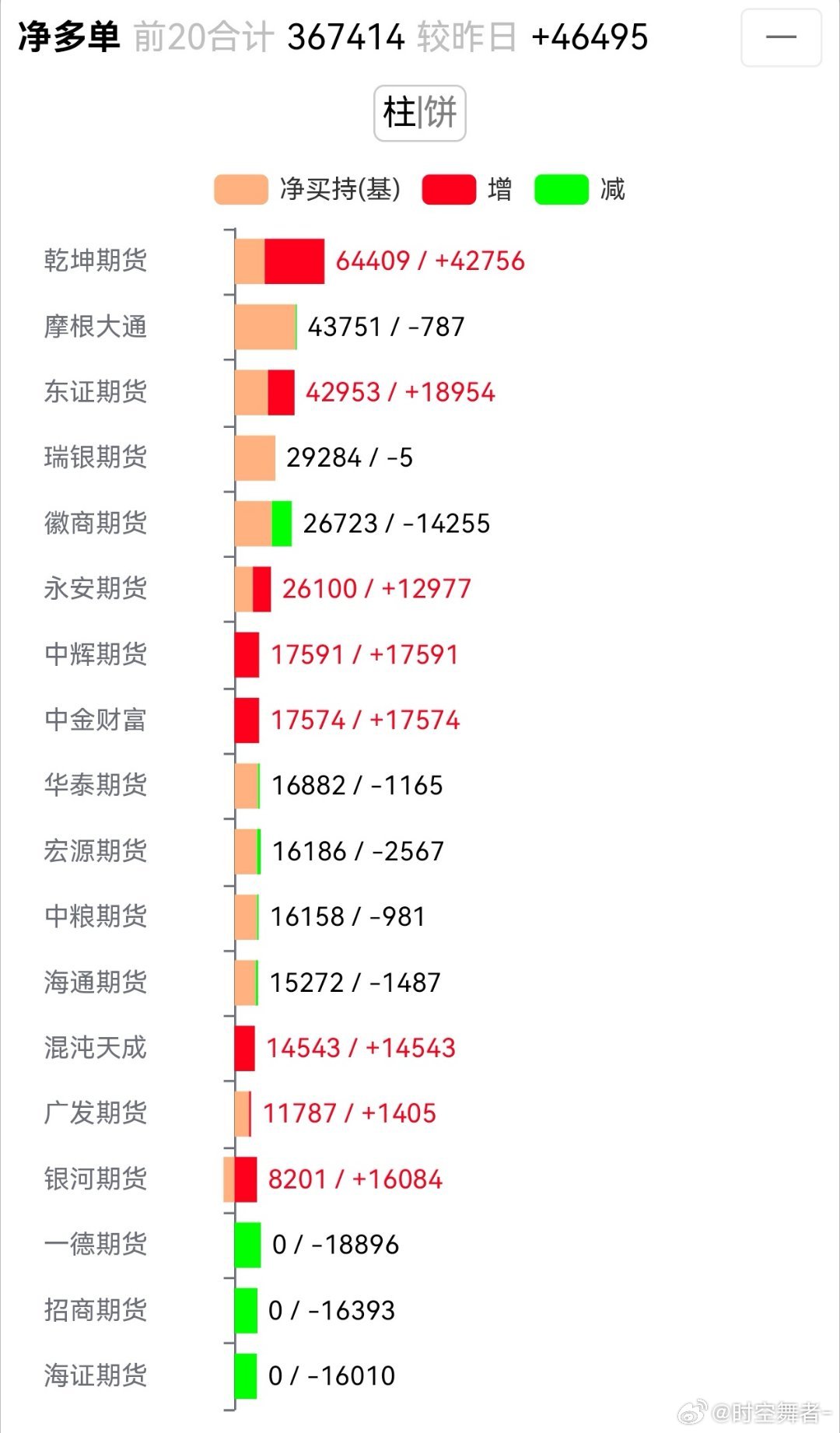This screenshot has height=1433, width=840.
Task: Click the 混沌天成 red bar
Action: point(245,1047)
